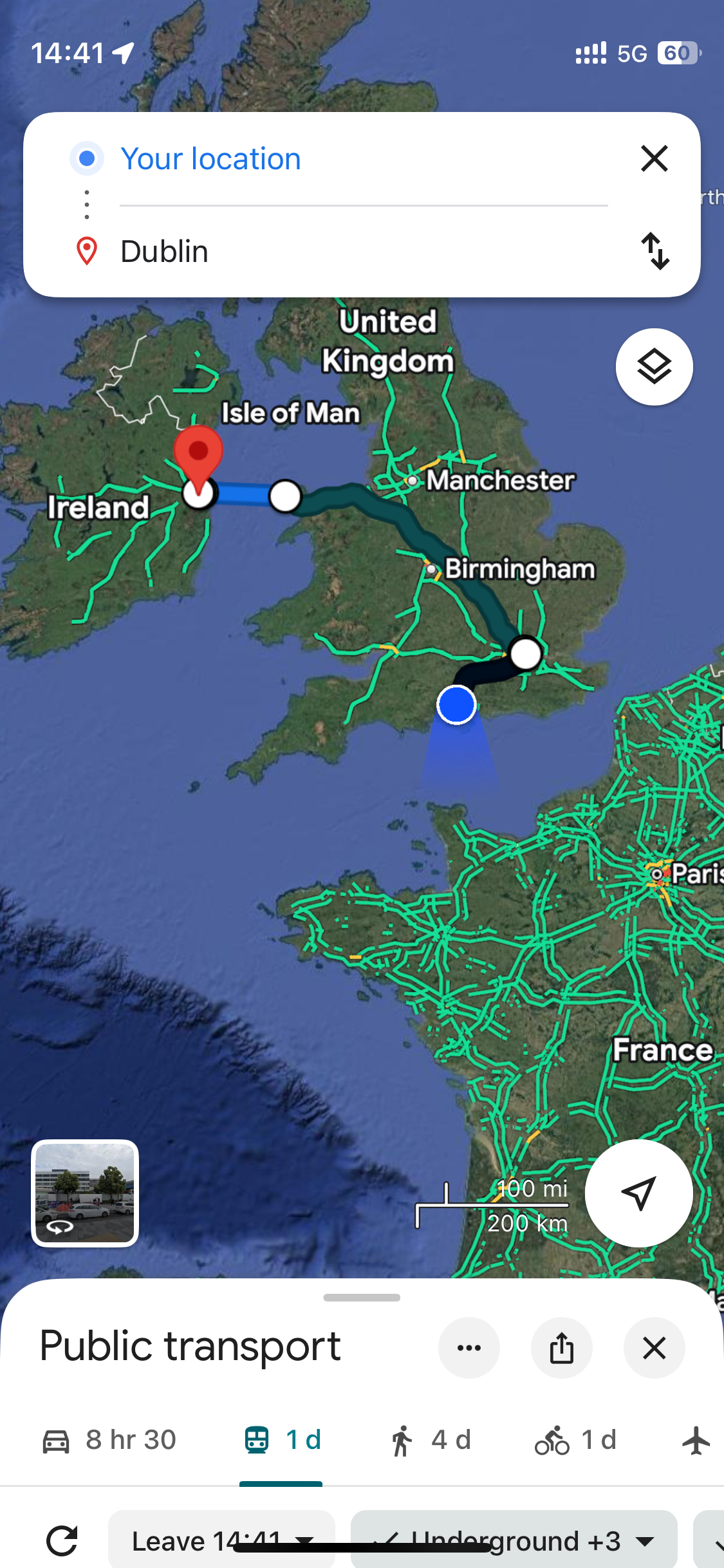Dismiss the Public transport panel
The height and width of the screenshot is (1568, 724).
(654, 1348)
